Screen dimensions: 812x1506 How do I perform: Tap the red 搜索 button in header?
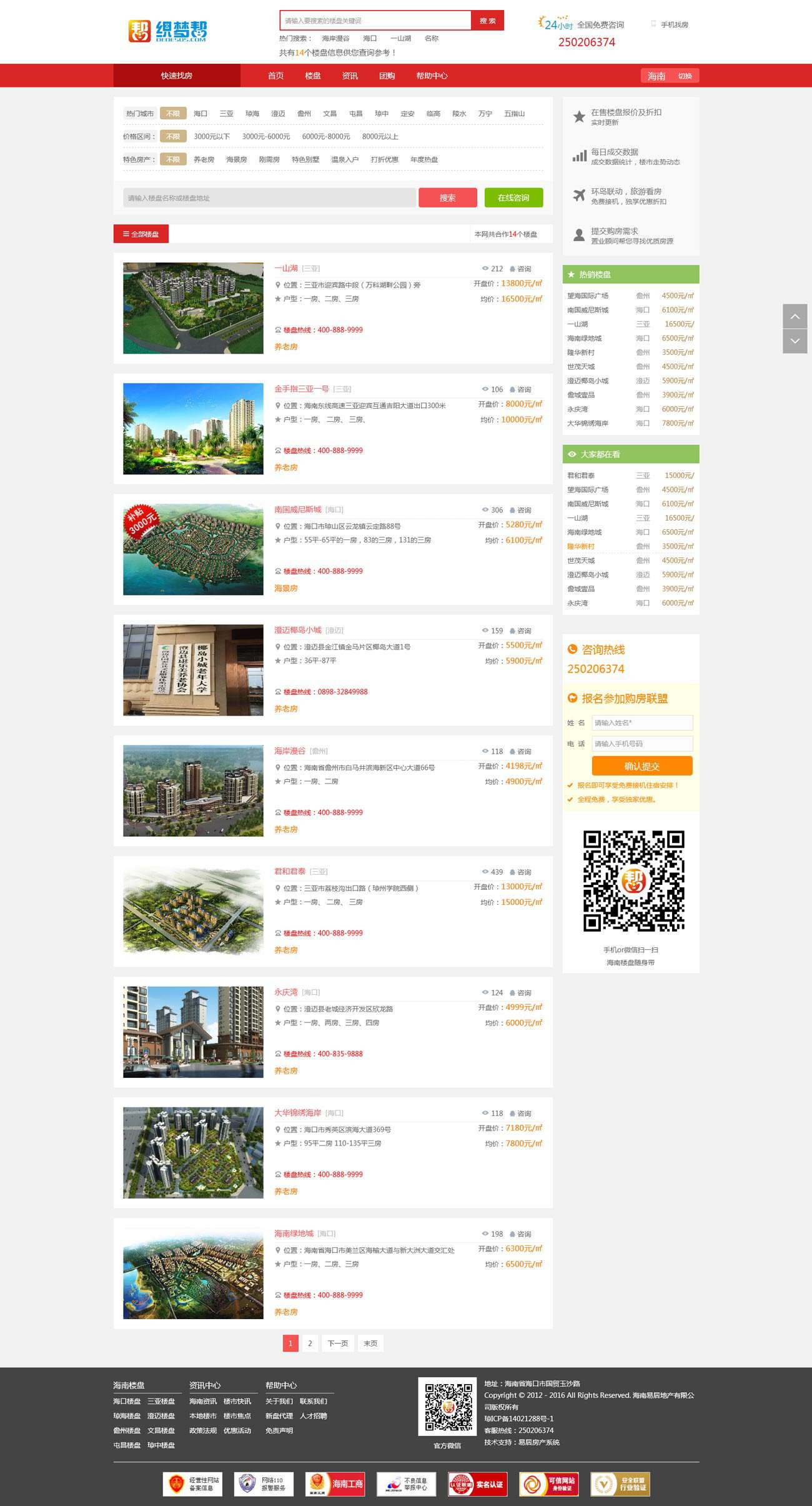pos(487,21)
